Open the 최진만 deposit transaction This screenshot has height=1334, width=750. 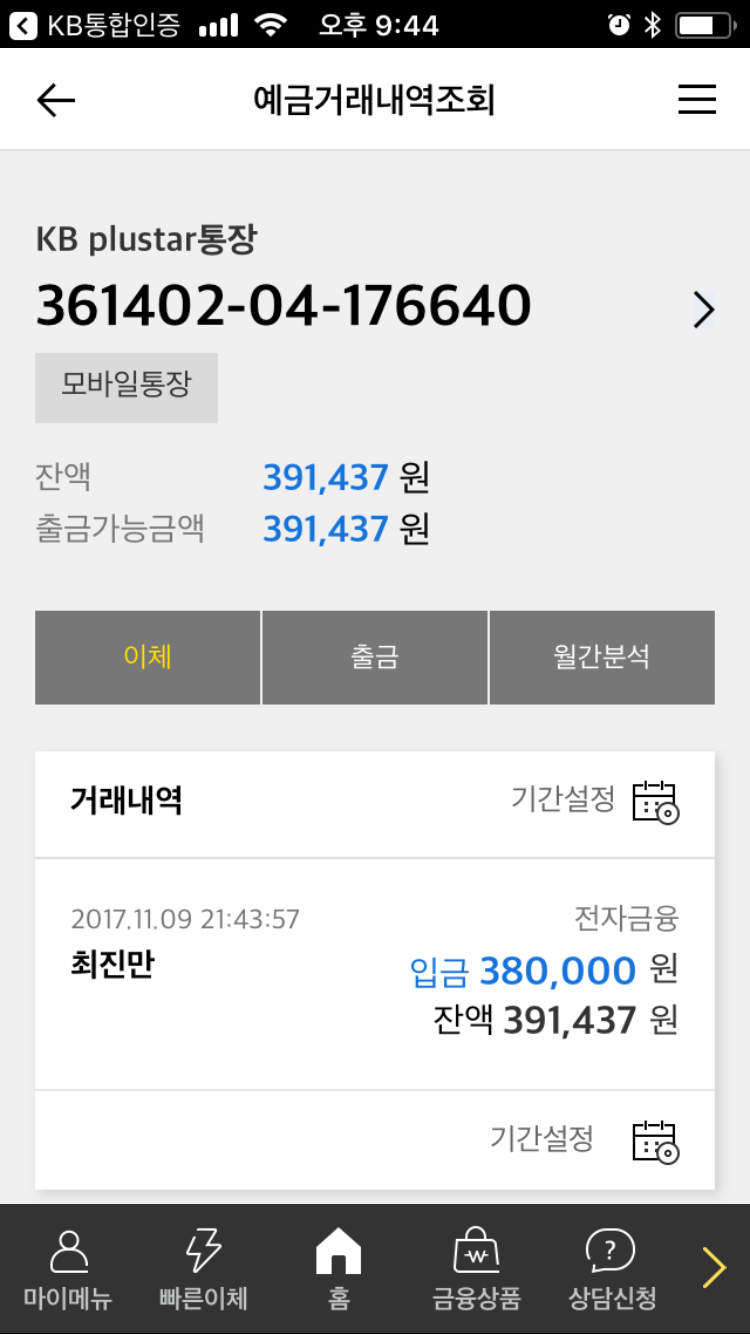[x=375, y=973]
